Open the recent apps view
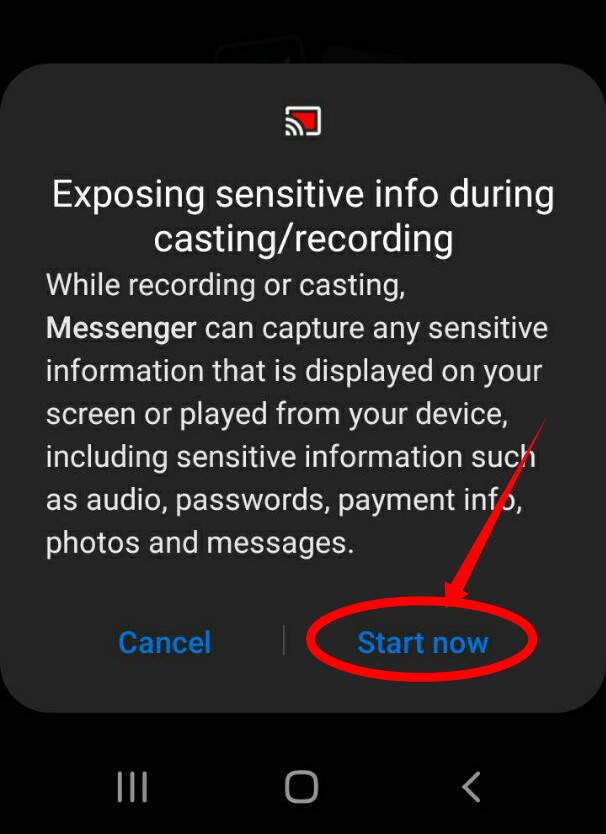The width and height of the screenshot is (606, 834). [132, 787]
